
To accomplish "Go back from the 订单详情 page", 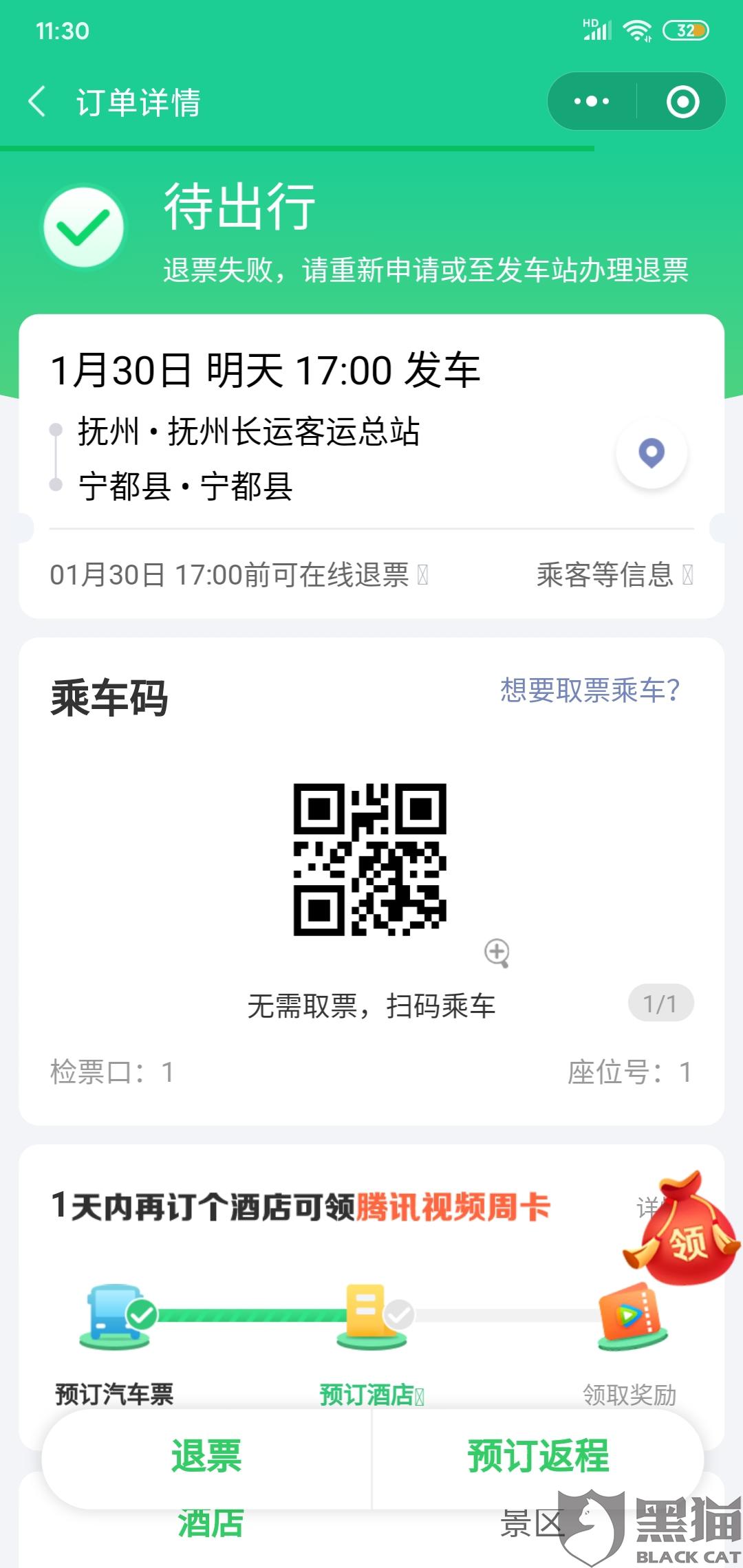I will [x=38, y=102].
